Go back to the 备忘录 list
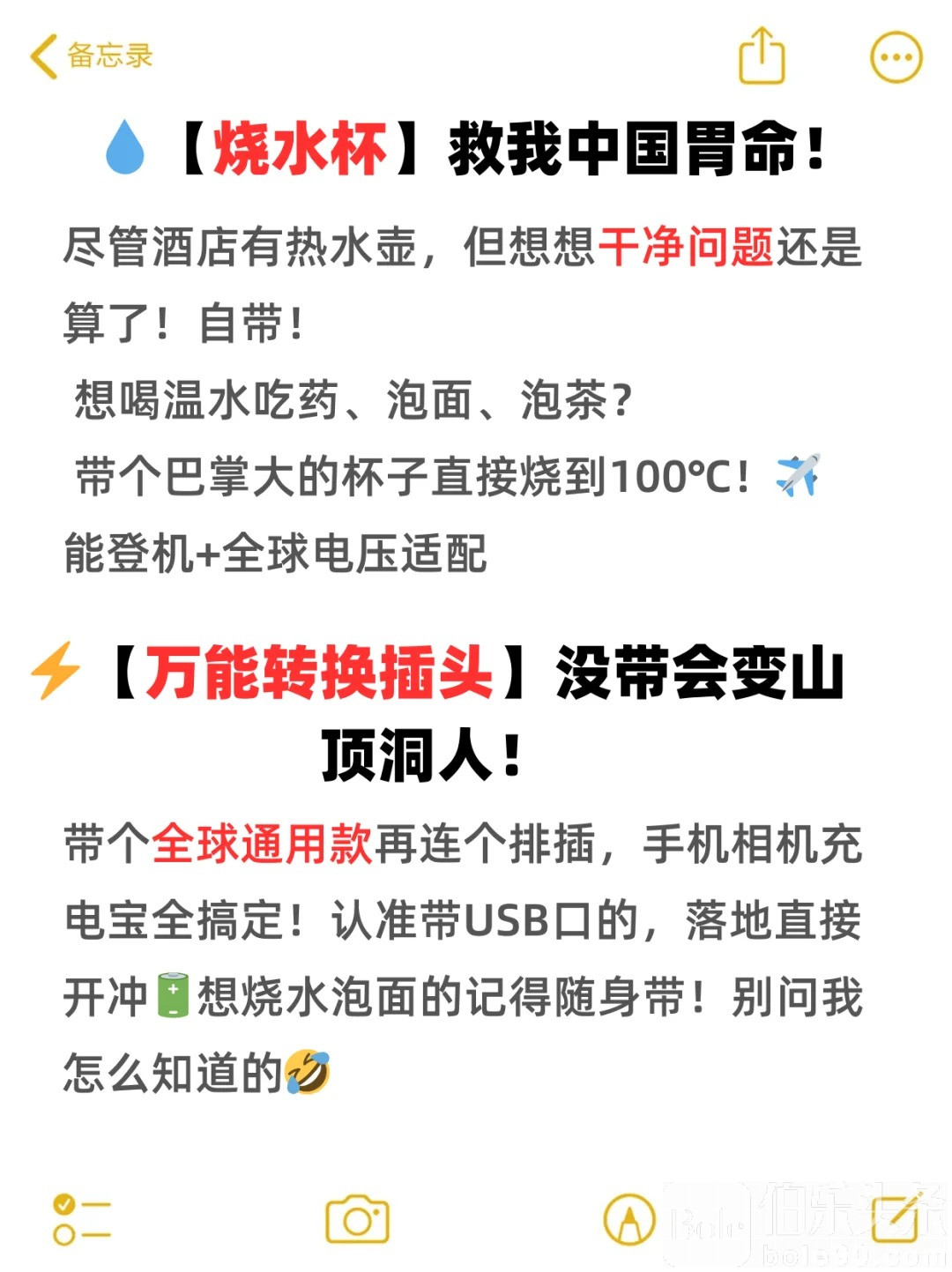Viewport: 952px width, 1272px height. 90,56
